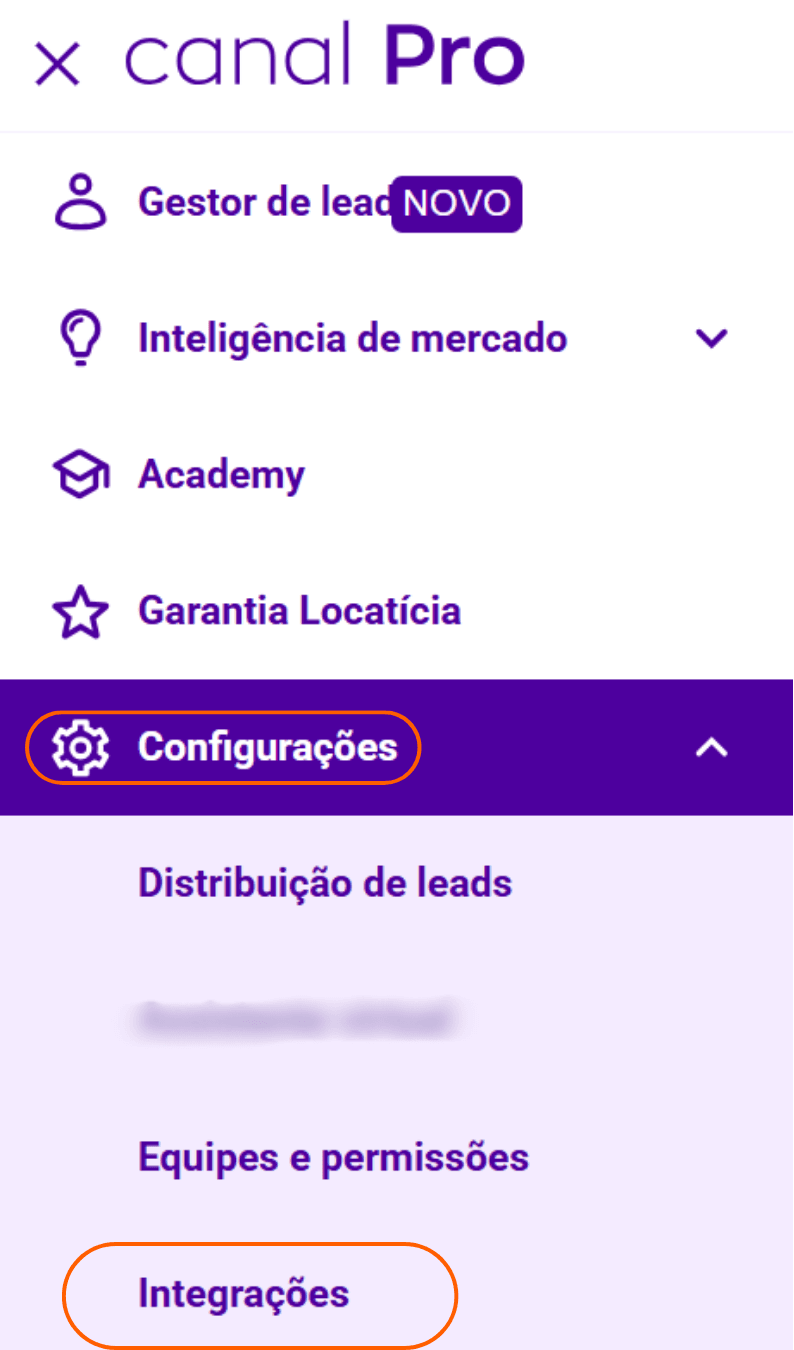Close the Canal Pro side menu
The image size is (794, 1350).
57,65
